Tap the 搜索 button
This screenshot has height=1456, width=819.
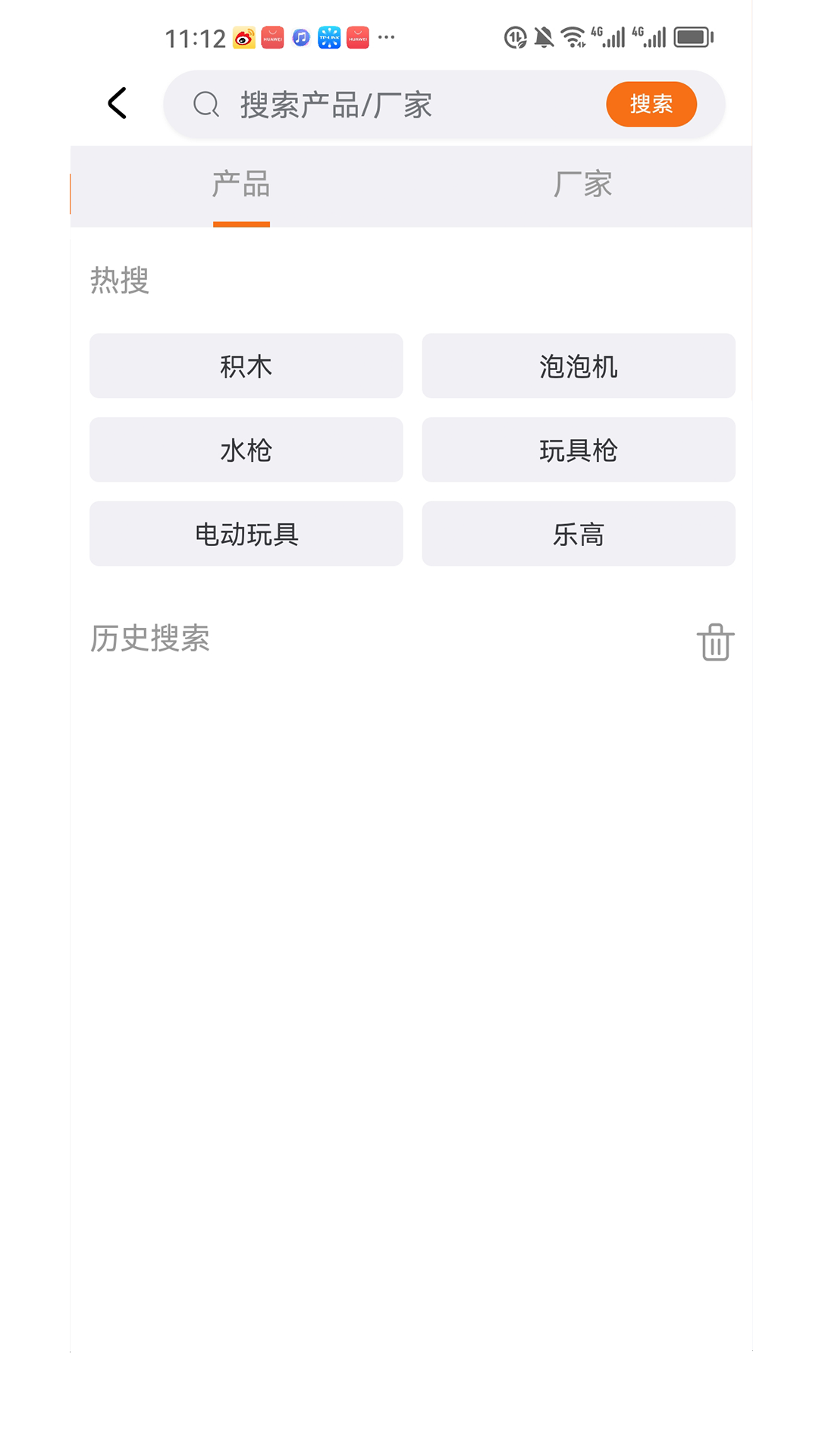(651, 104)
